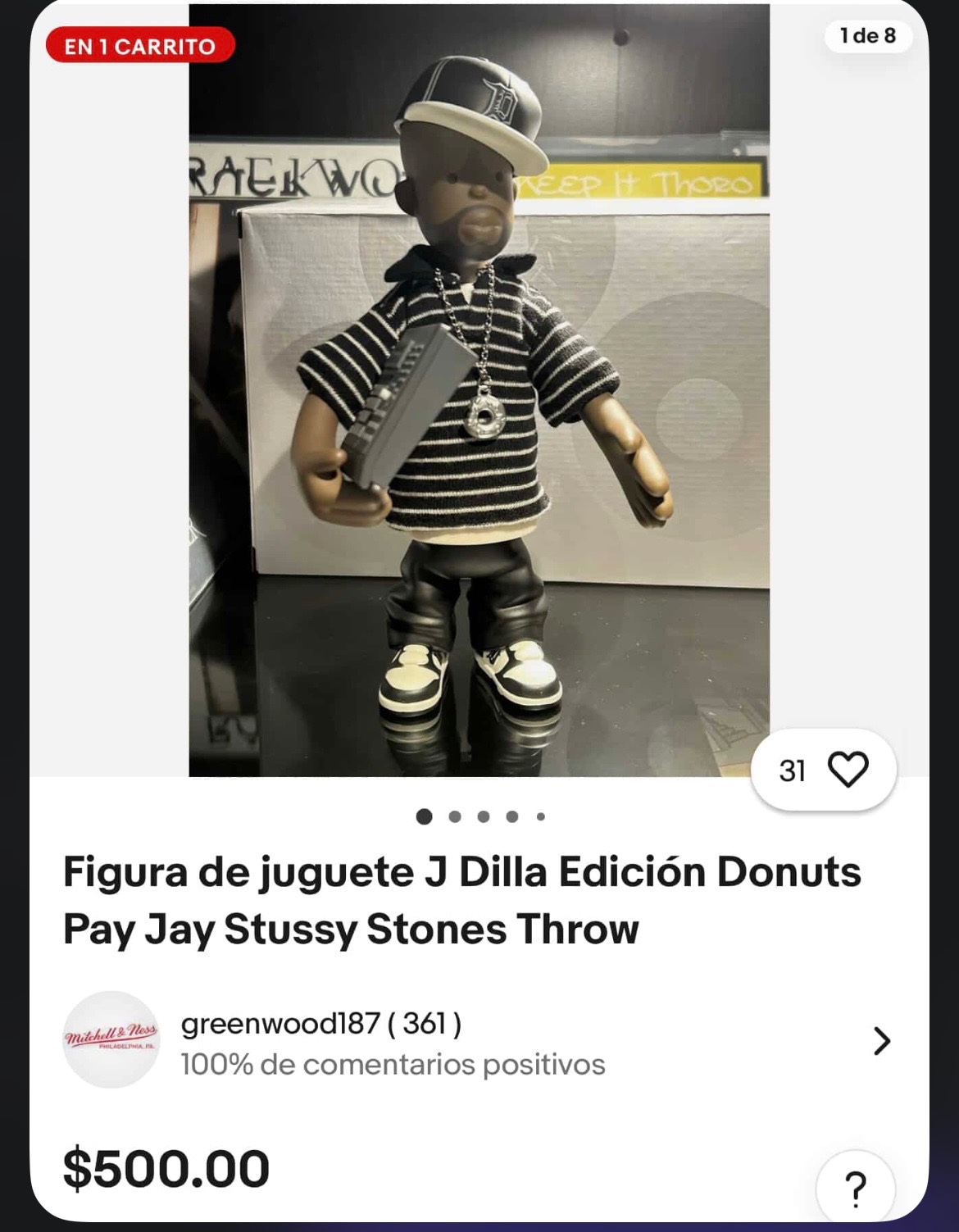Add the J Dilla figure to favorites

847,770
